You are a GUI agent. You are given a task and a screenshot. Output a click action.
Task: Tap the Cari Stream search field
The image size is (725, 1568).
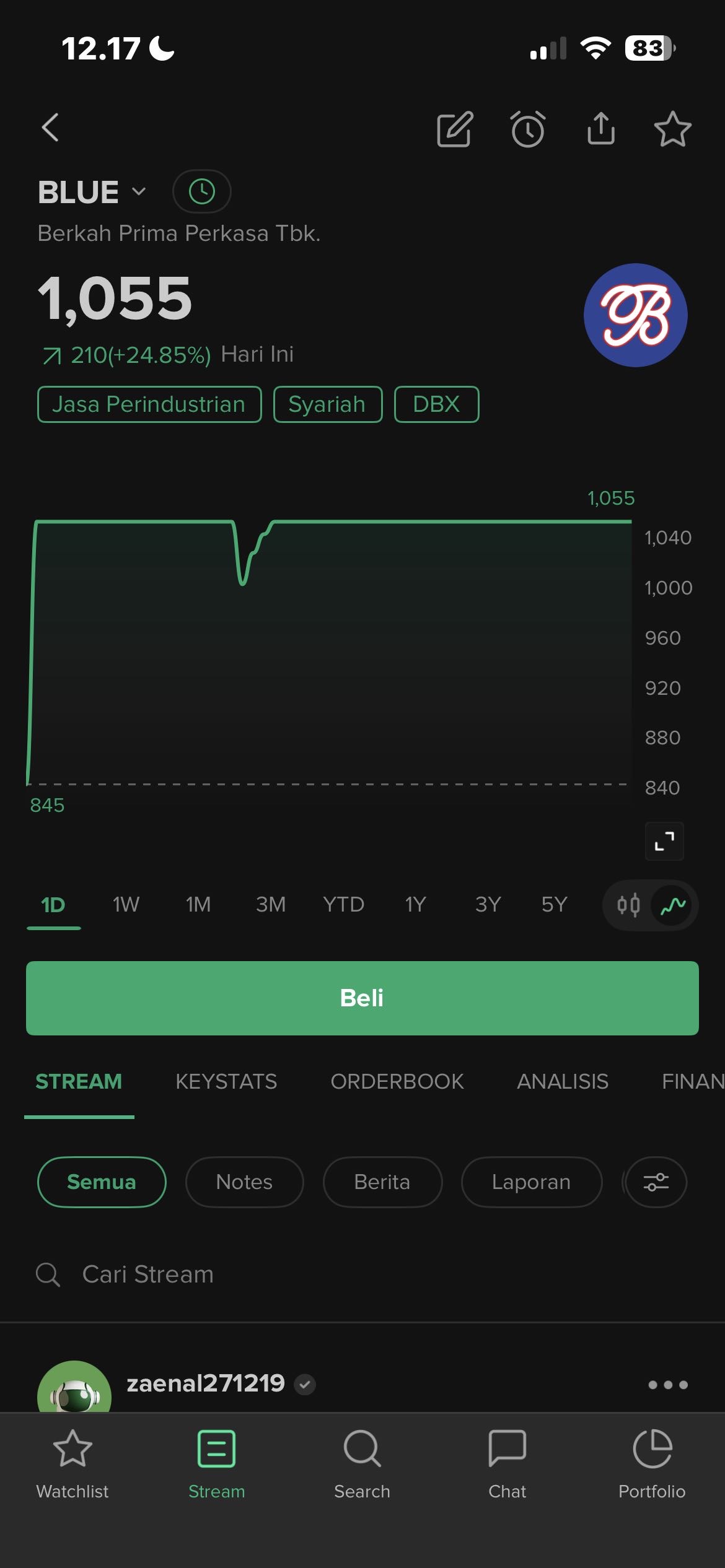[x=248, y=1274]
